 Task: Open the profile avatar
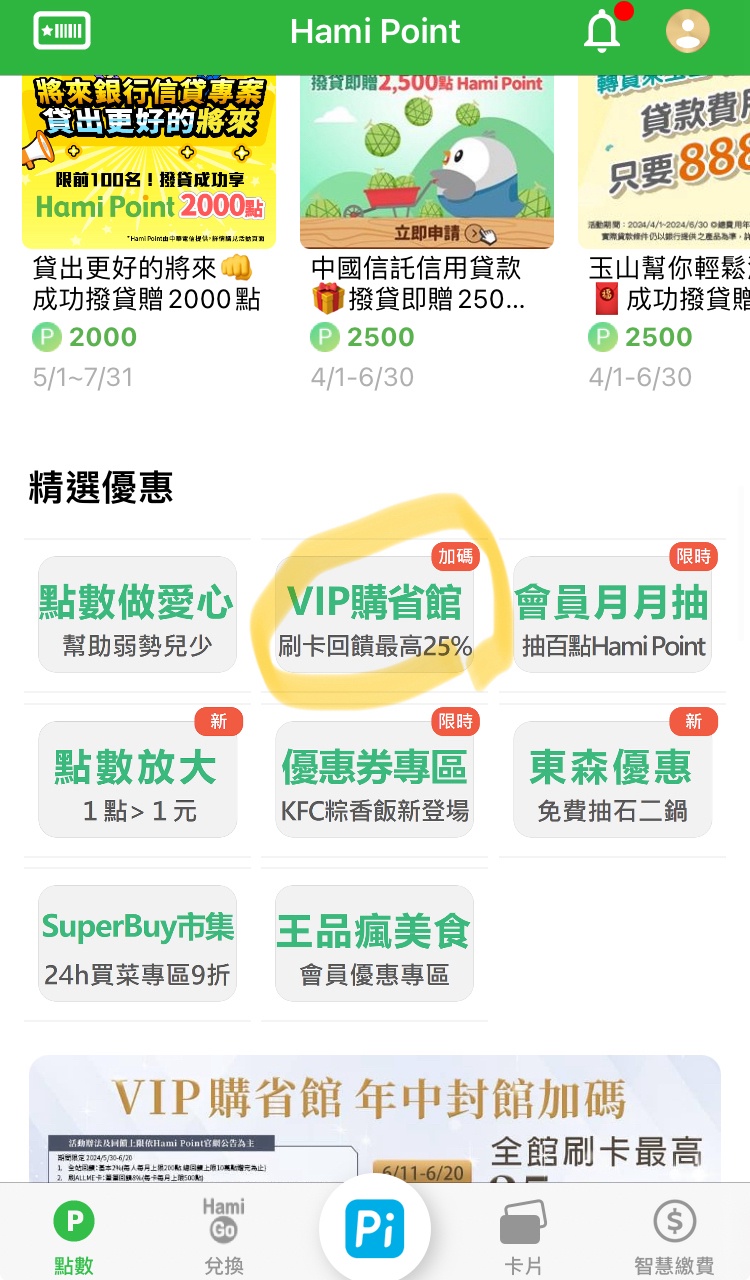(x=688, y=32)
